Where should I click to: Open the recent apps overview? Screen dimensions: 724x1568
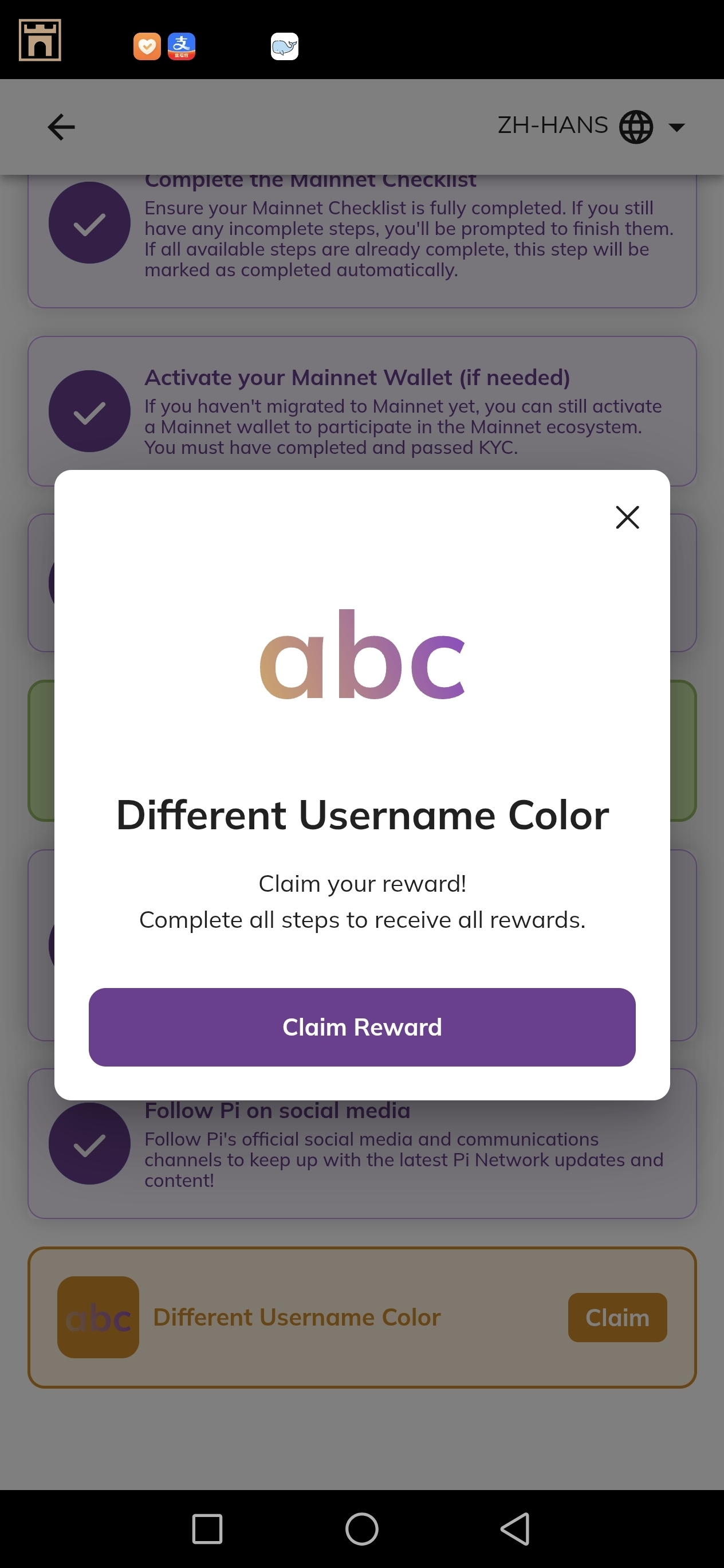(207, 1529)
